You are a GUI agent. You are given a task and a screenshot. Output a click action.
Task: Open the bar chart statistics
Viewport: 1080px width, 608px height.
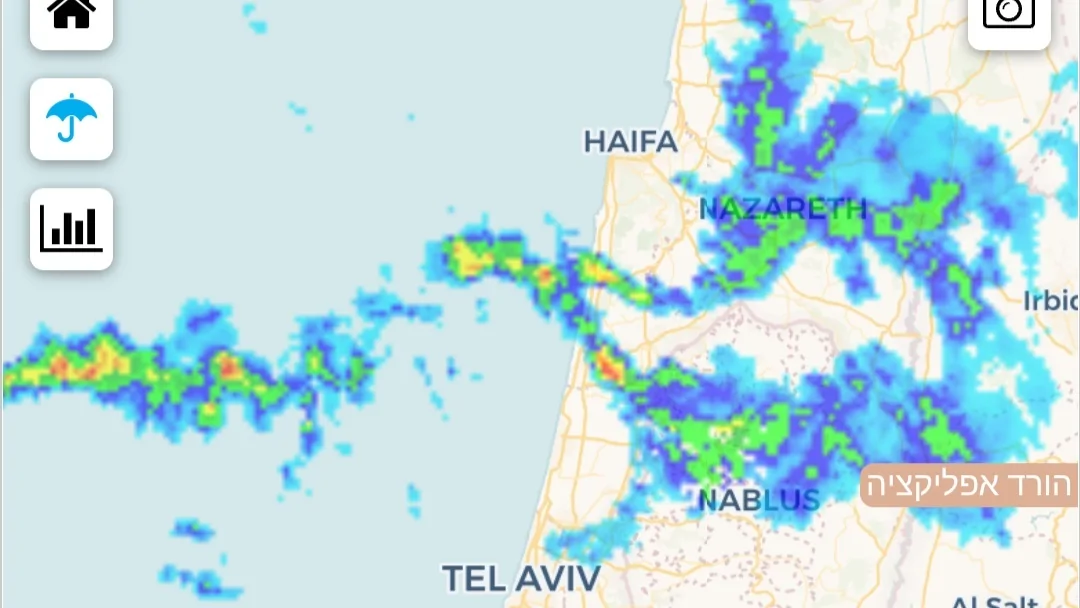click(x=71, y=229)
